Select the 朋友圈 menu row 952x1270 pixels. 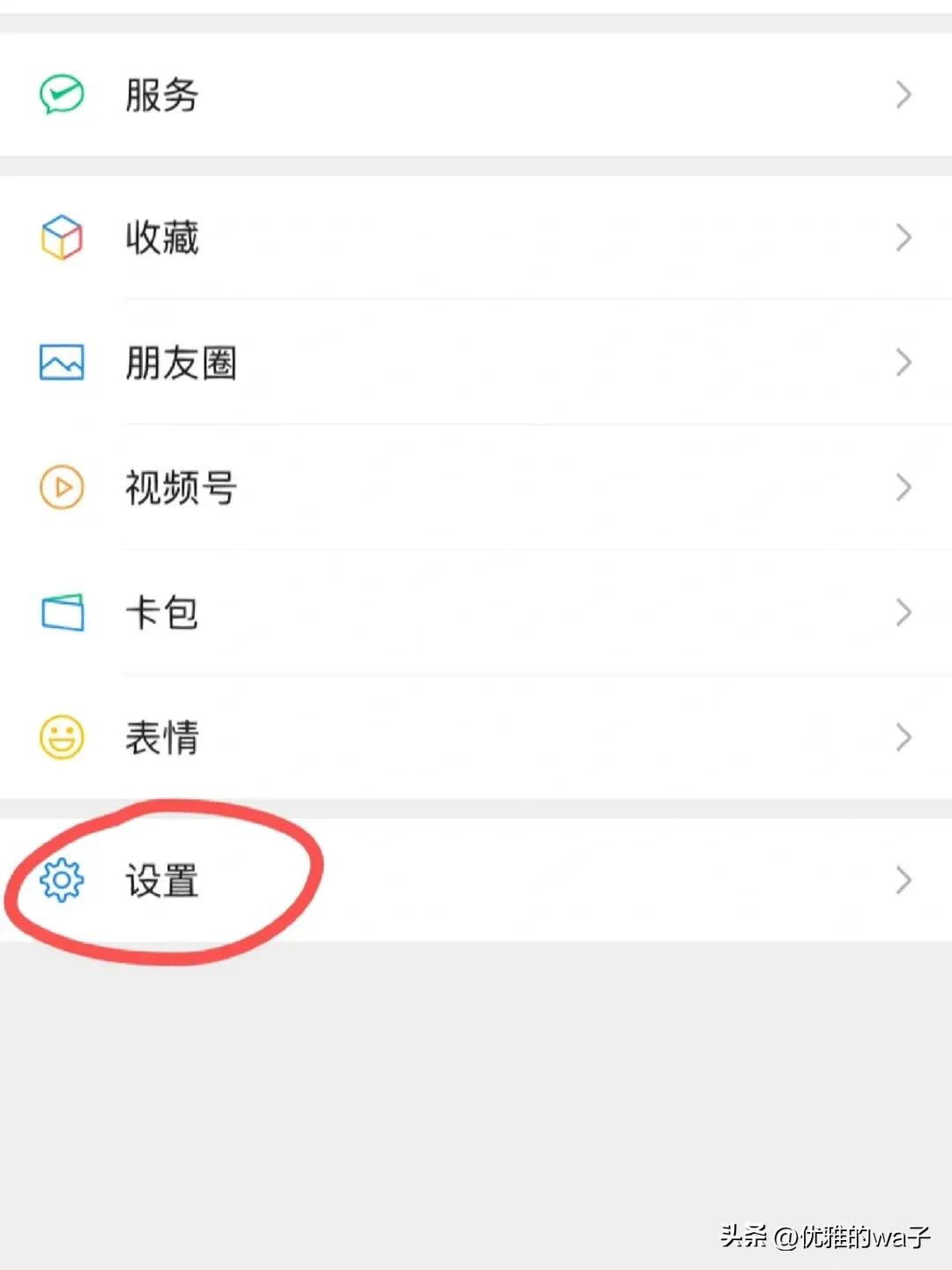point(181,361)
